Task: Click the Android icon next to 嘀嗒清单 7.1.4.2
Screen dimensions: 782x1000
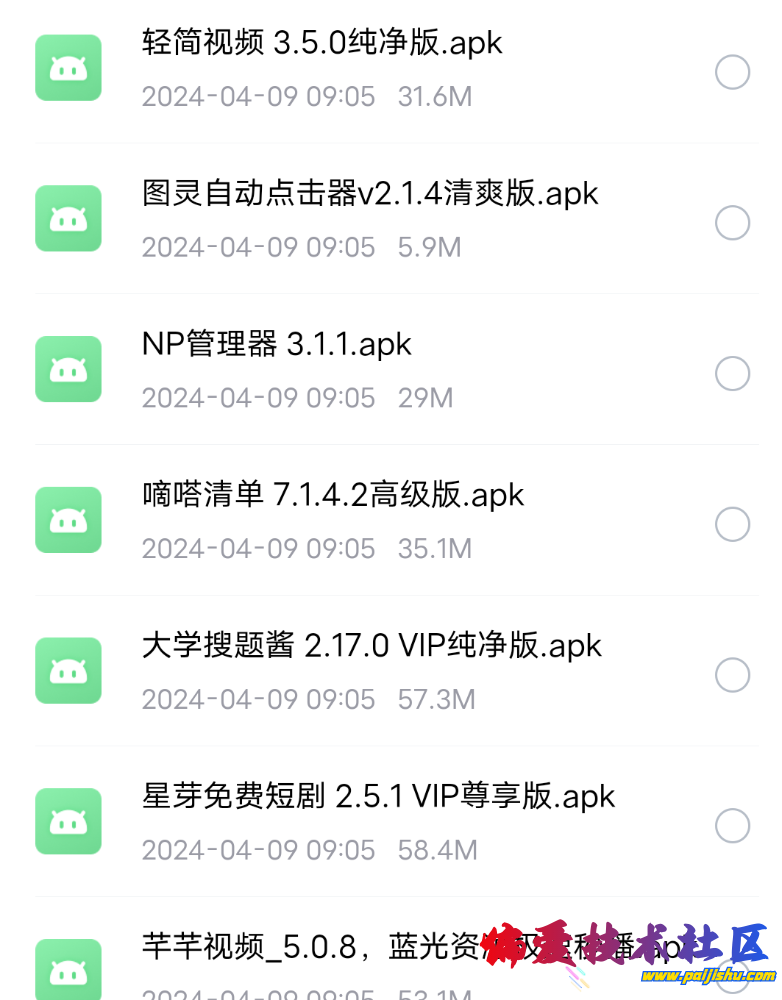Action: click(x=67, y=520)
